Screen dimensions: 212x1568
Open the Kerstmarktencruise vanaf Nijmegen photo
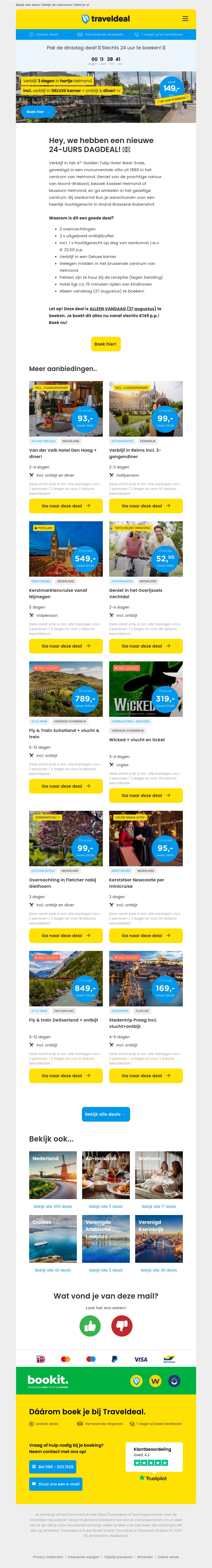coord(66,549)
